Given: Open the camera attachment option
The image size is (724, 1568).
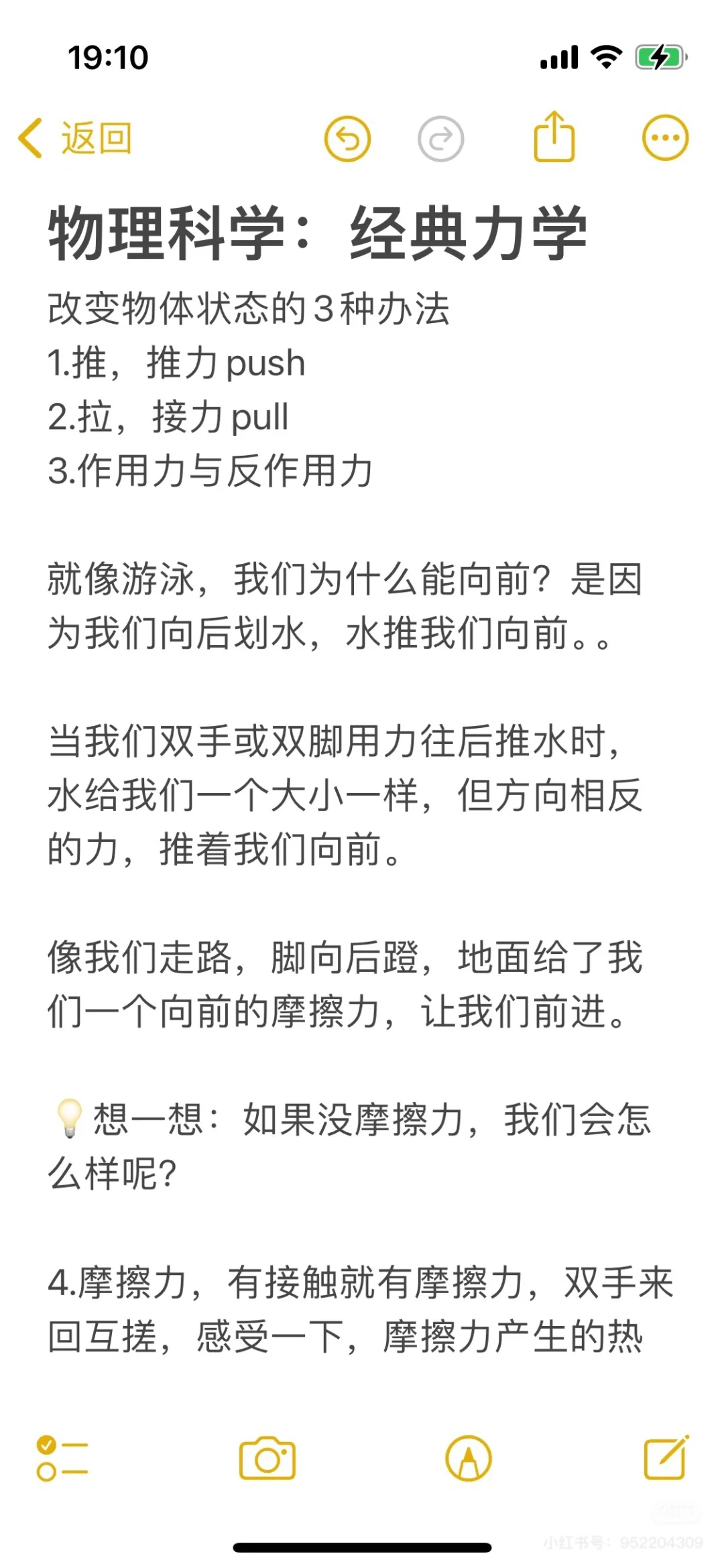Looking at the screenshot, I should click(x=267, y=1458).
